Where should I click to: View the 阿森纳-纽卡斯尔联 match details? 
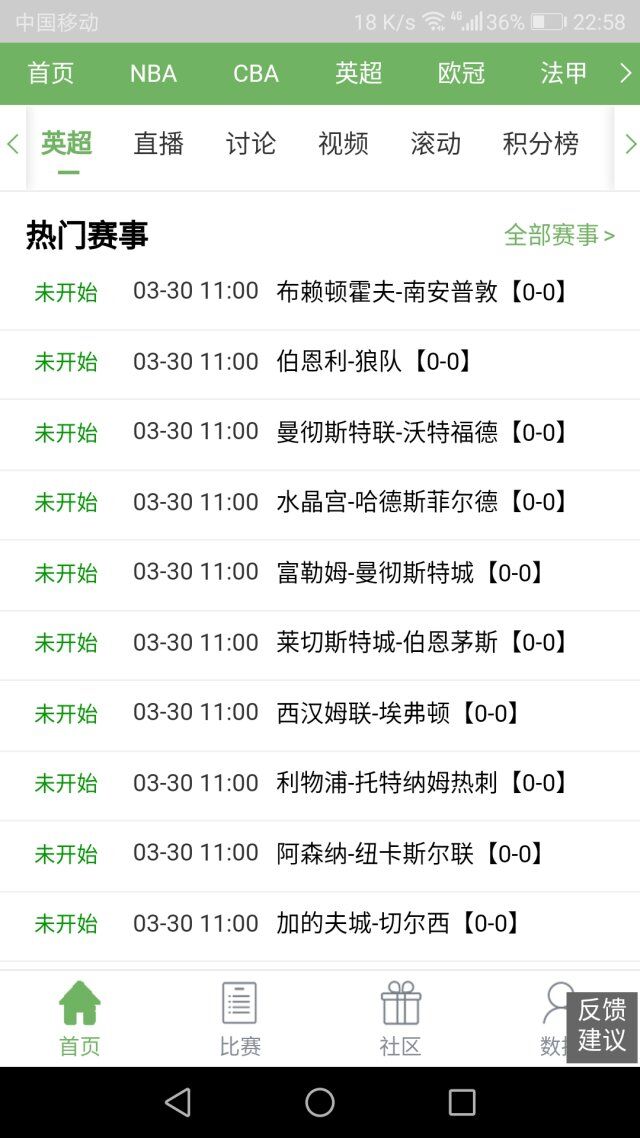[x=320, y=854]
